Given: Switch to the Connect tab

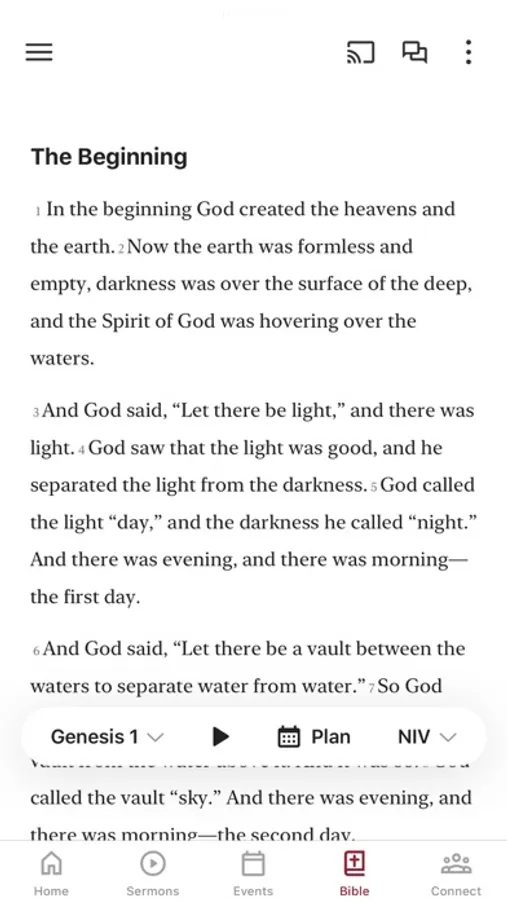Looking at the screenshot, I should 456,873.
